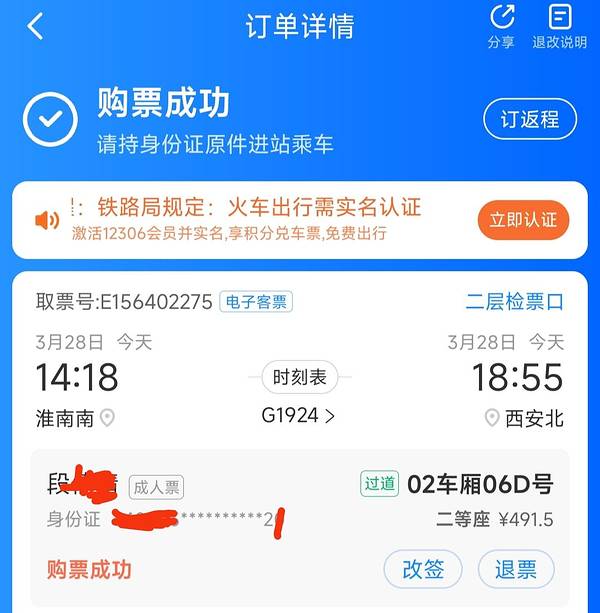The image size is (600, 613).
Task: Change the ticket with 改签
Action: click(x=423, y=569)
